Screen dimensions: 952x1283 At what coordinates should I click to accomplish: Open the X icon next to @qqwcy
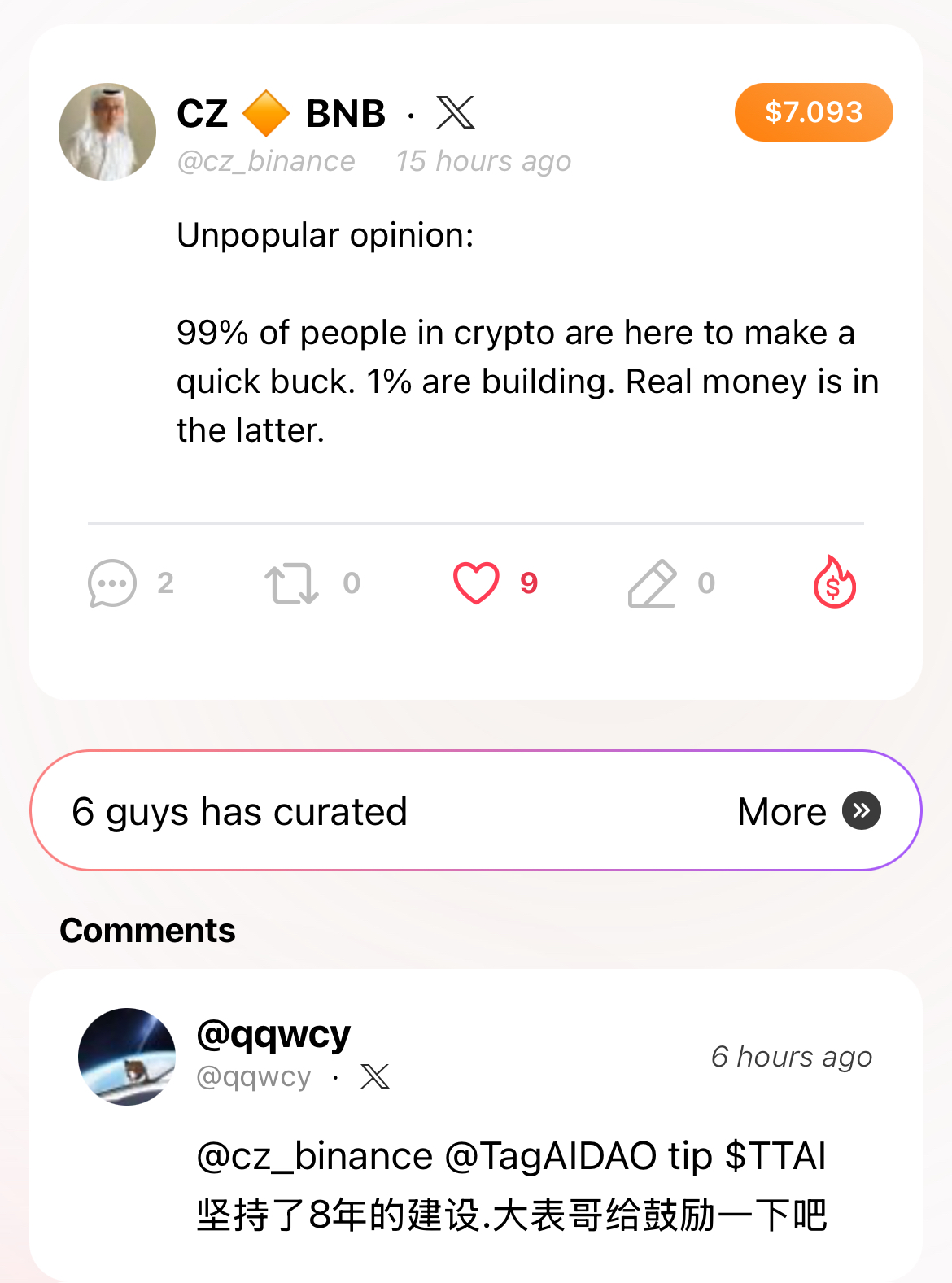[375, 1076]
